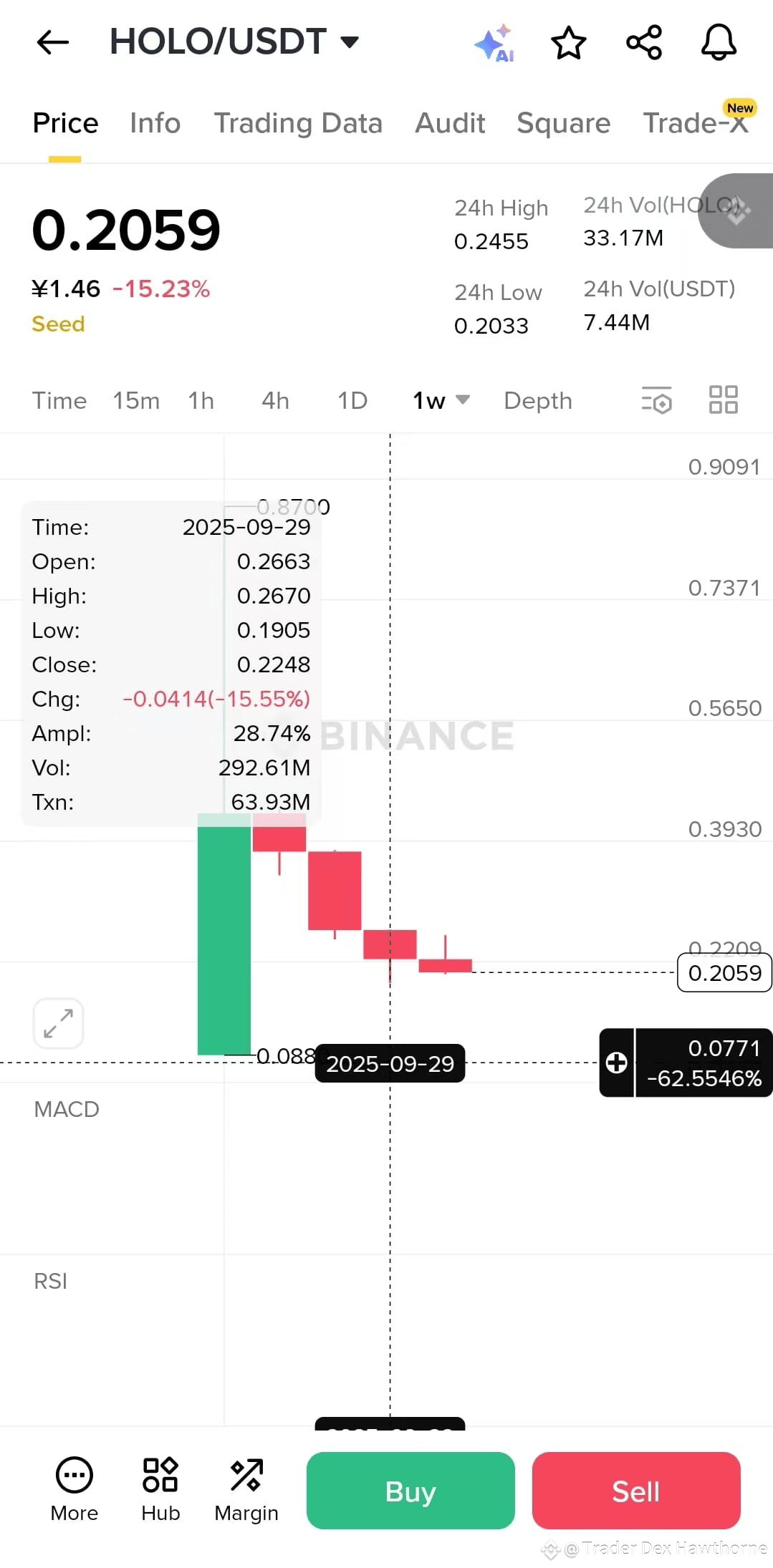Select the 15m chart interval
Screen dimensions: 773x1568
coord(136,400)
